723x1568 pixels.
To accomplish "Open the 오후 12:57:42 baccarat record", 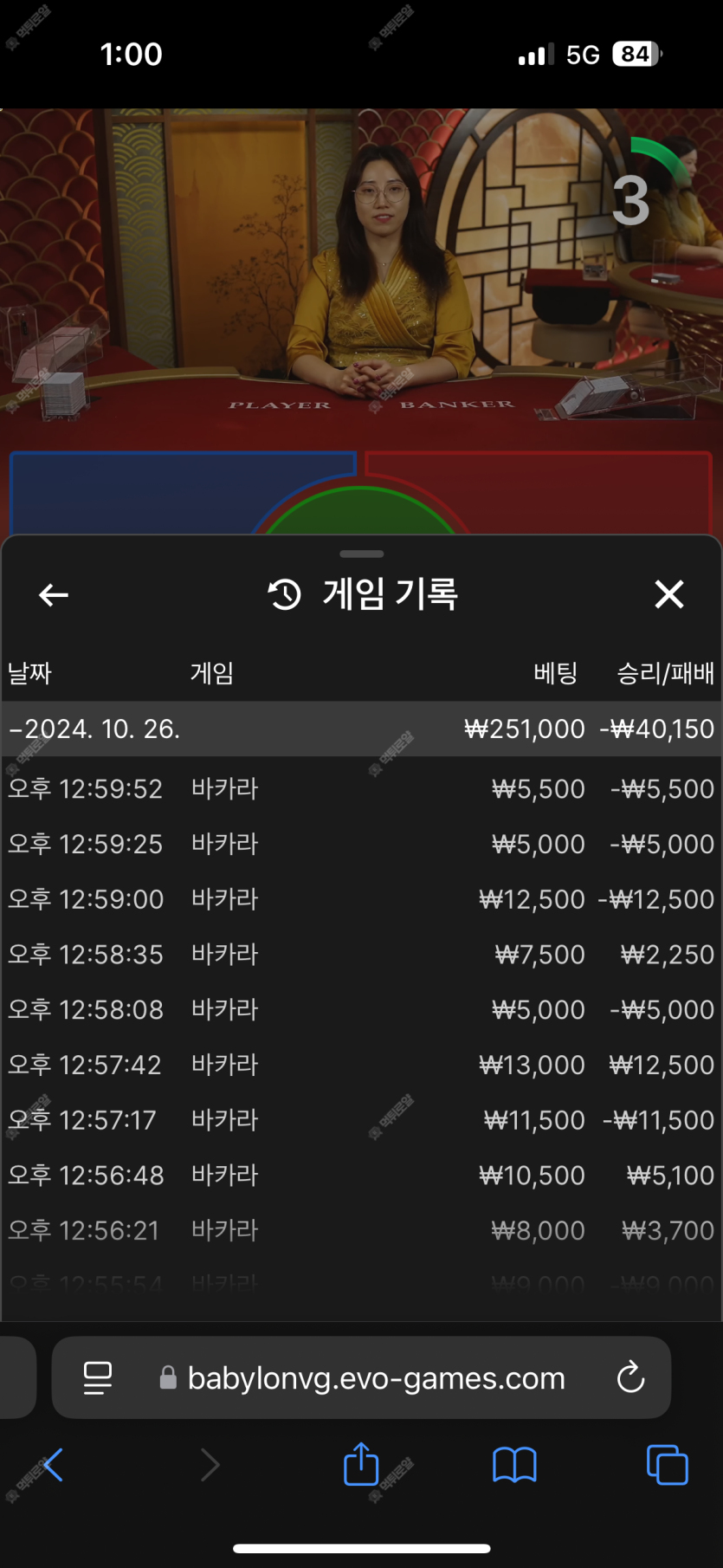I will click(361, 1065).
